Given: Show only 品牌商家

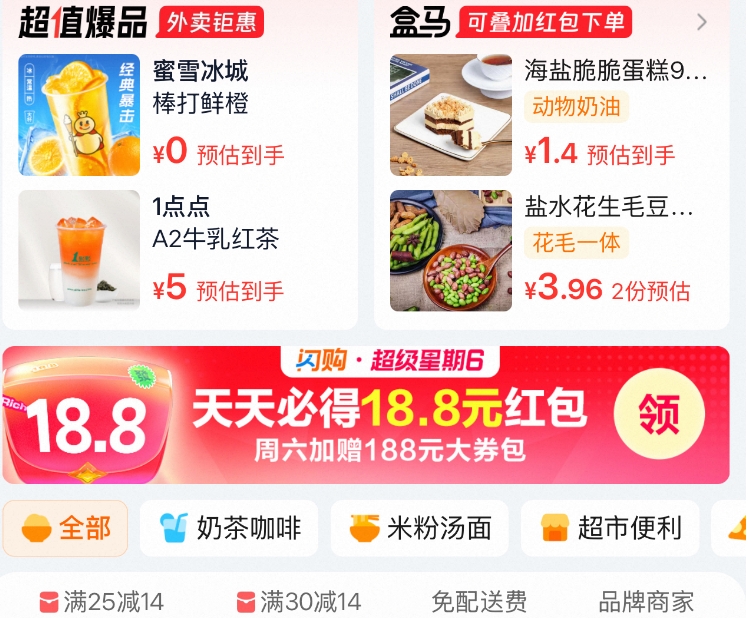Looking at the screenshot, I should [646, 602].
